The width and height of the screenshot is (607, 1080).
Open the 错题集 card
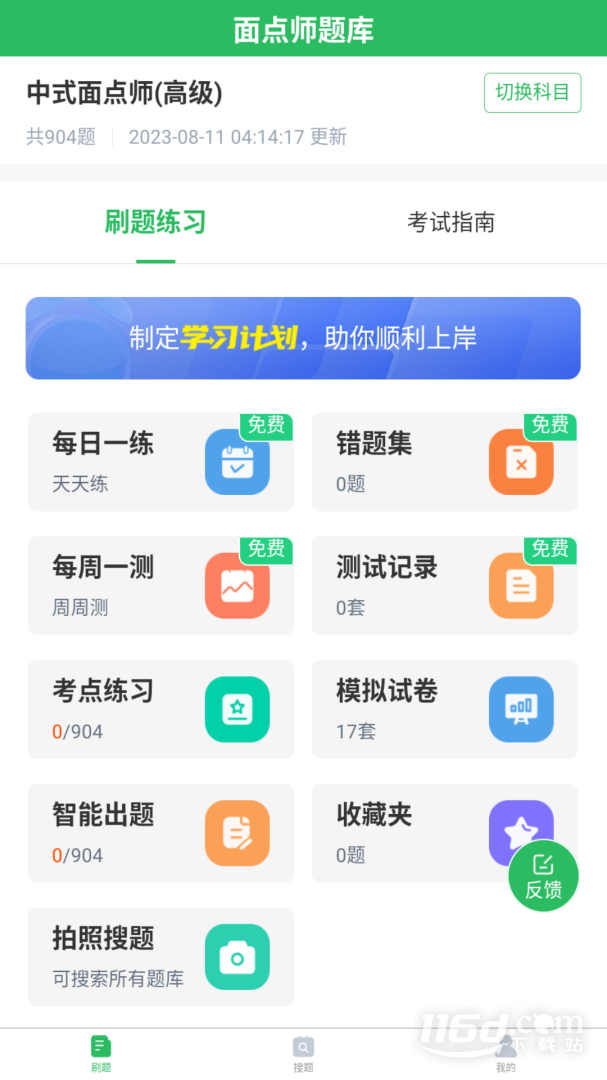pyautogui.click(x=444, y=461)
